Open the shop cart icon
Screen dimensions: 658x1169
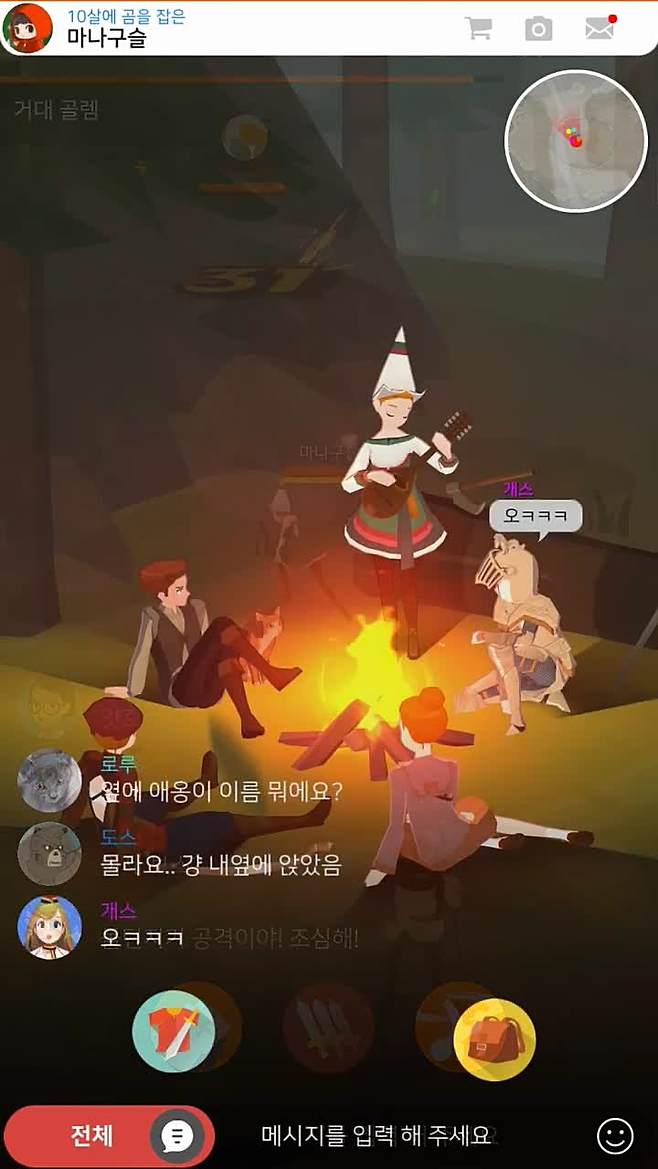478,28
